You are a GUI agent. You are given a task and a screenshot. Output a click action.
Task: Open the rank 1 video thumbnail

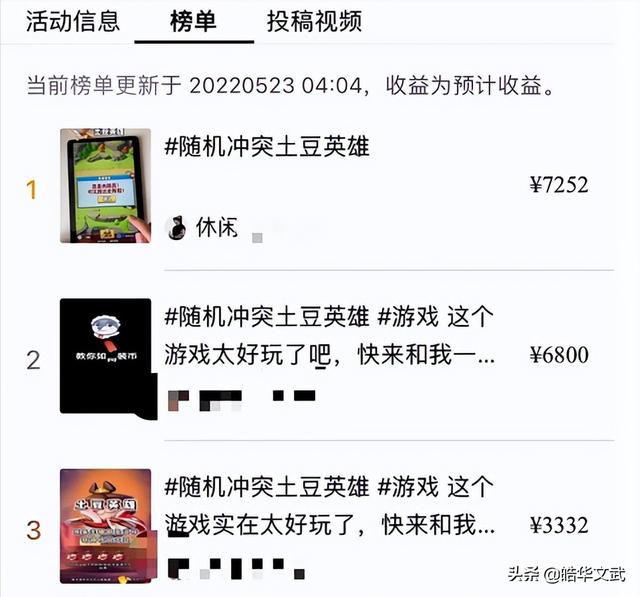tap(105, 186)
